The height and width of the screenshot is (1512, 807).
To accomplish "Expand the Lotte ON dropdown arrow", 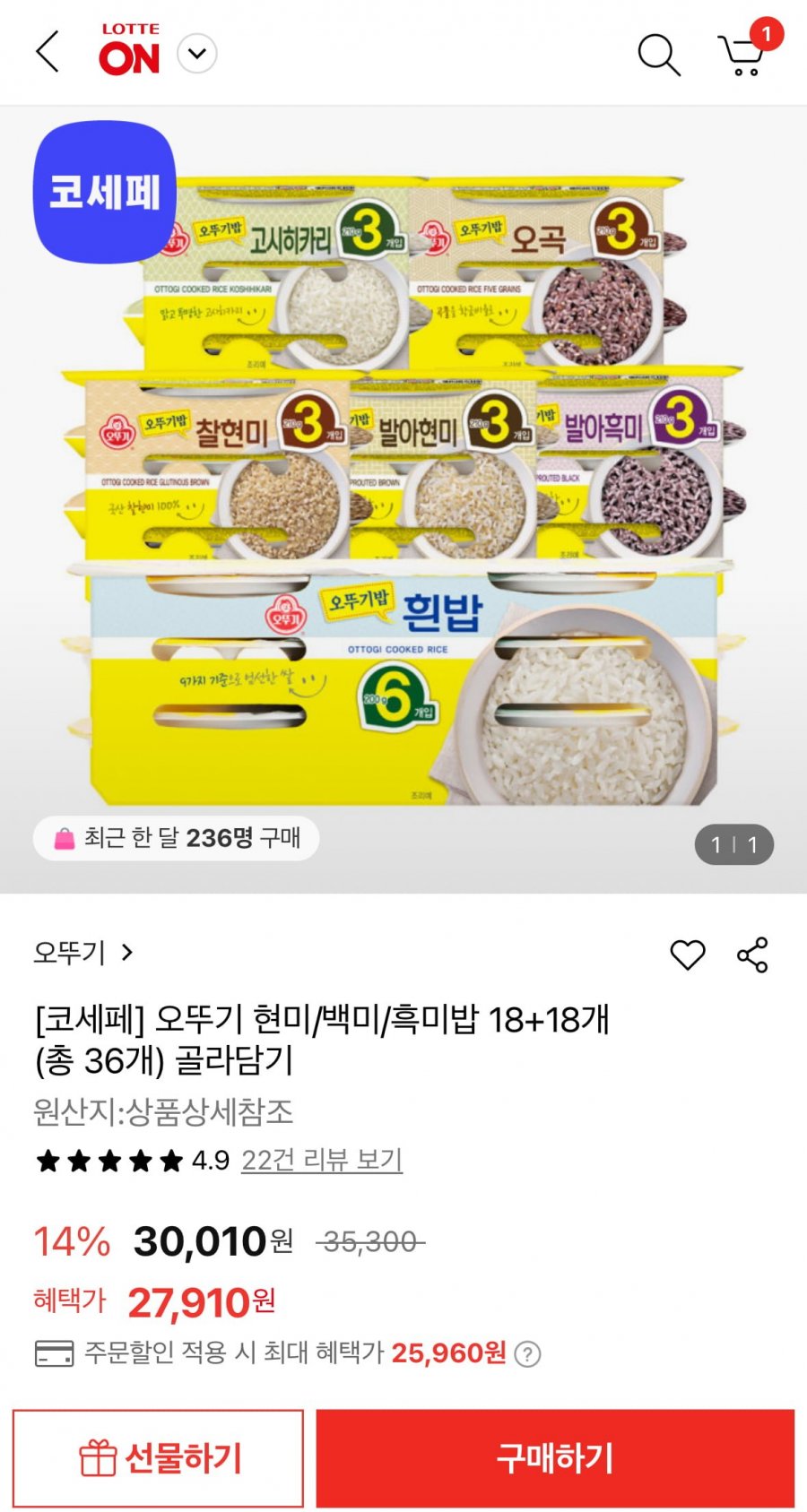I will (x=197, y=54).
